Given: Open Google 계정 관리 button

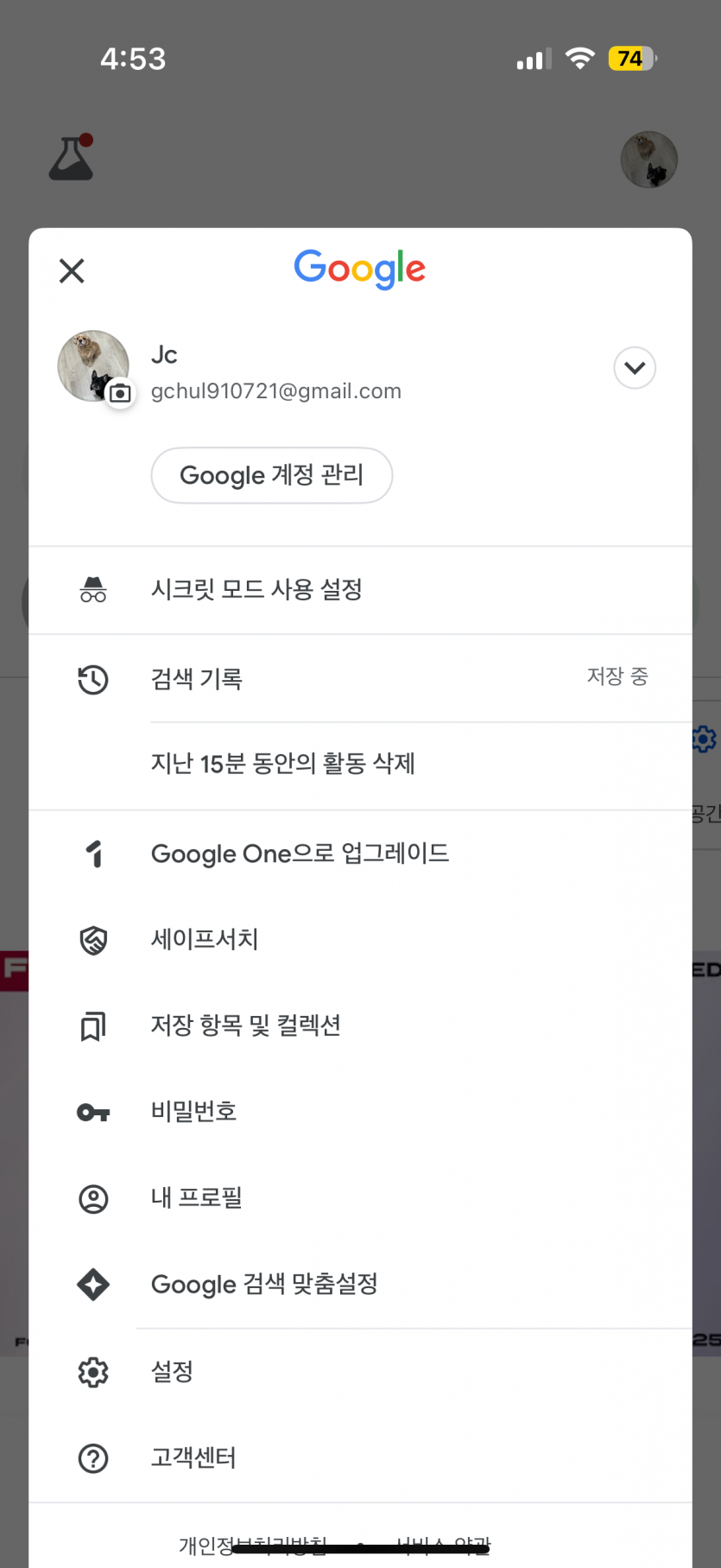Looking at the screenshot, I should (272, 475).
